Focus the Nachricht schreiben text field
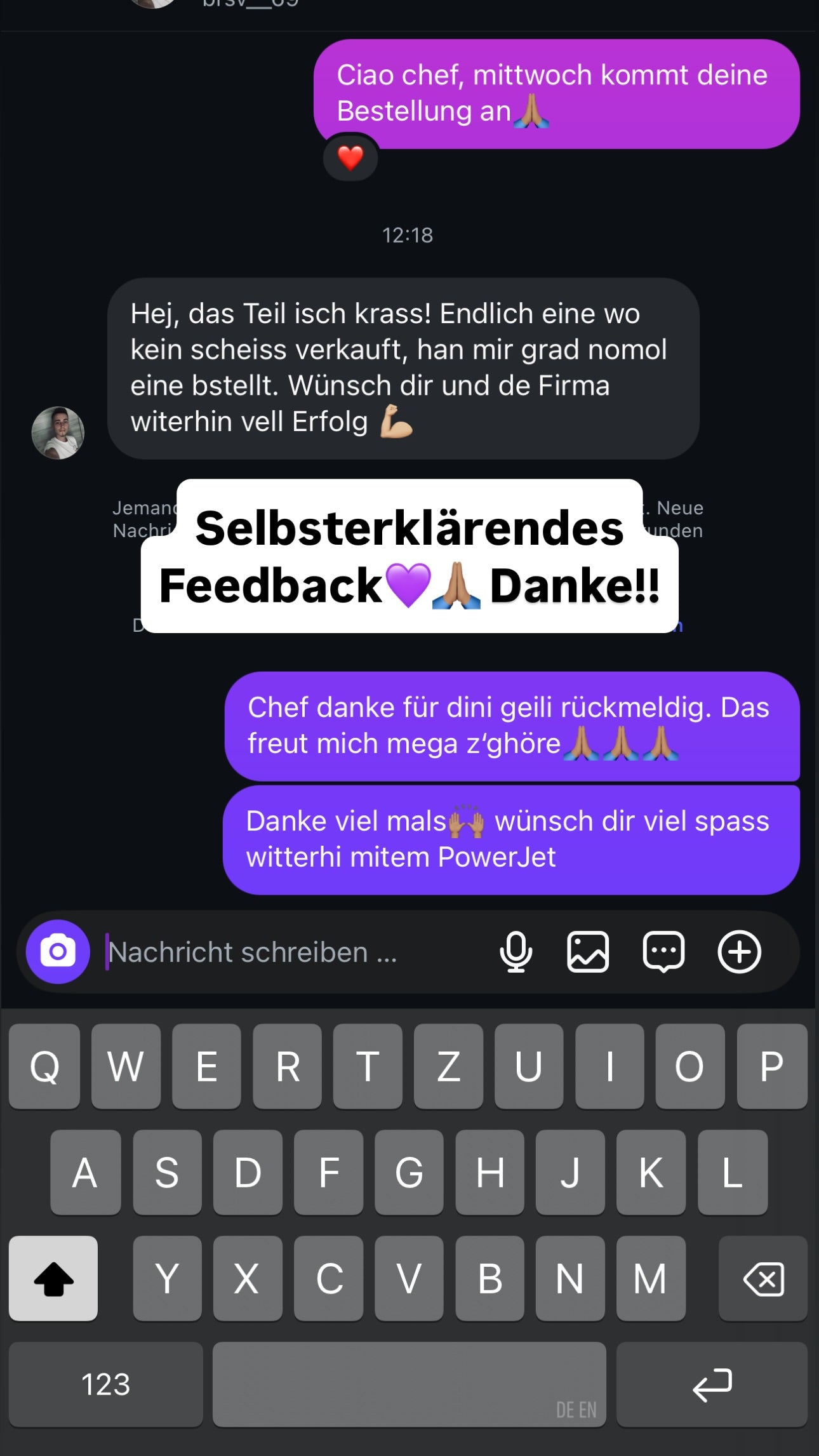 (x=286, y=952)
